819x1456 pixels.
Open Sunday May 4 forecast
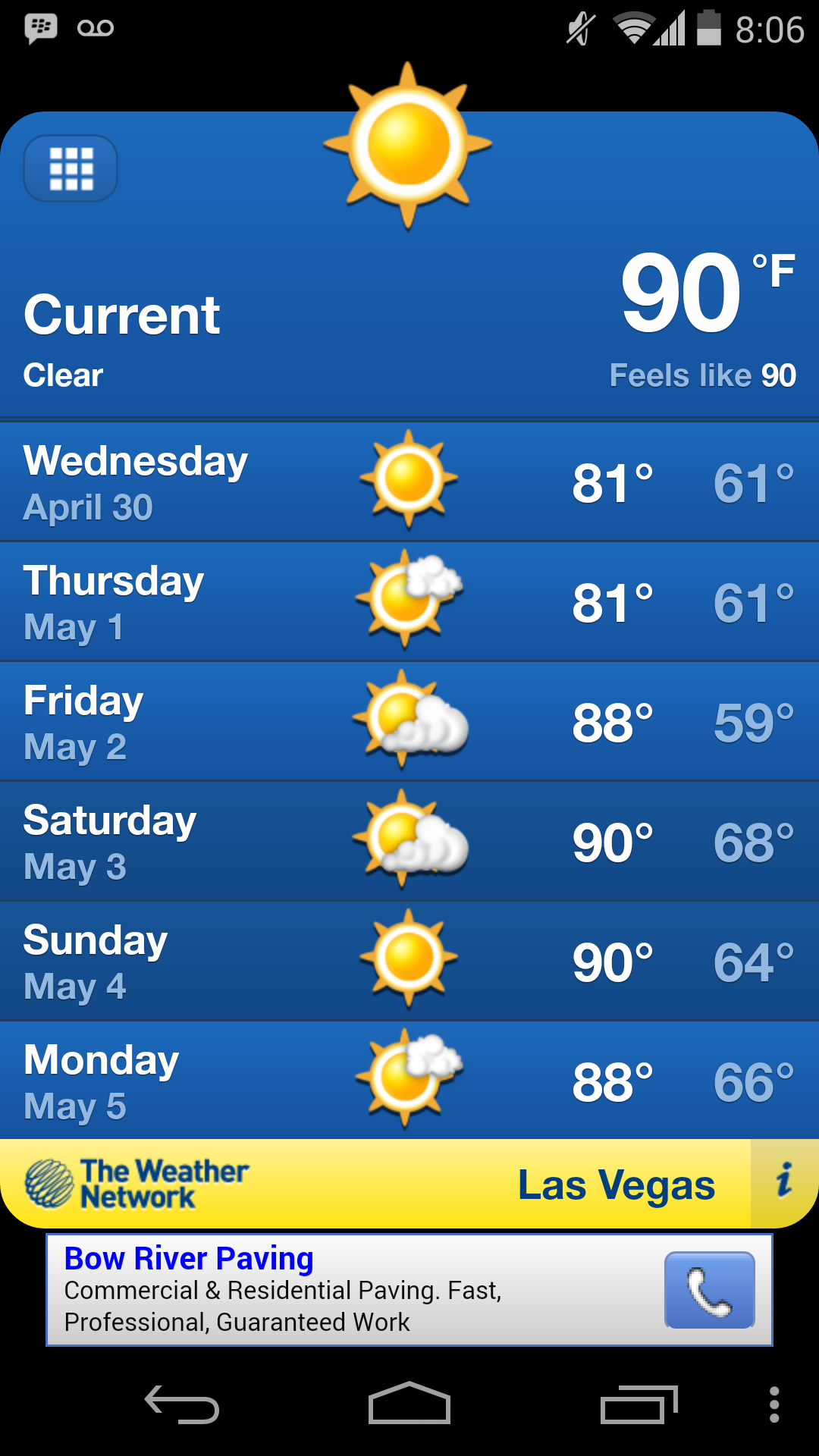click(409, 960)
